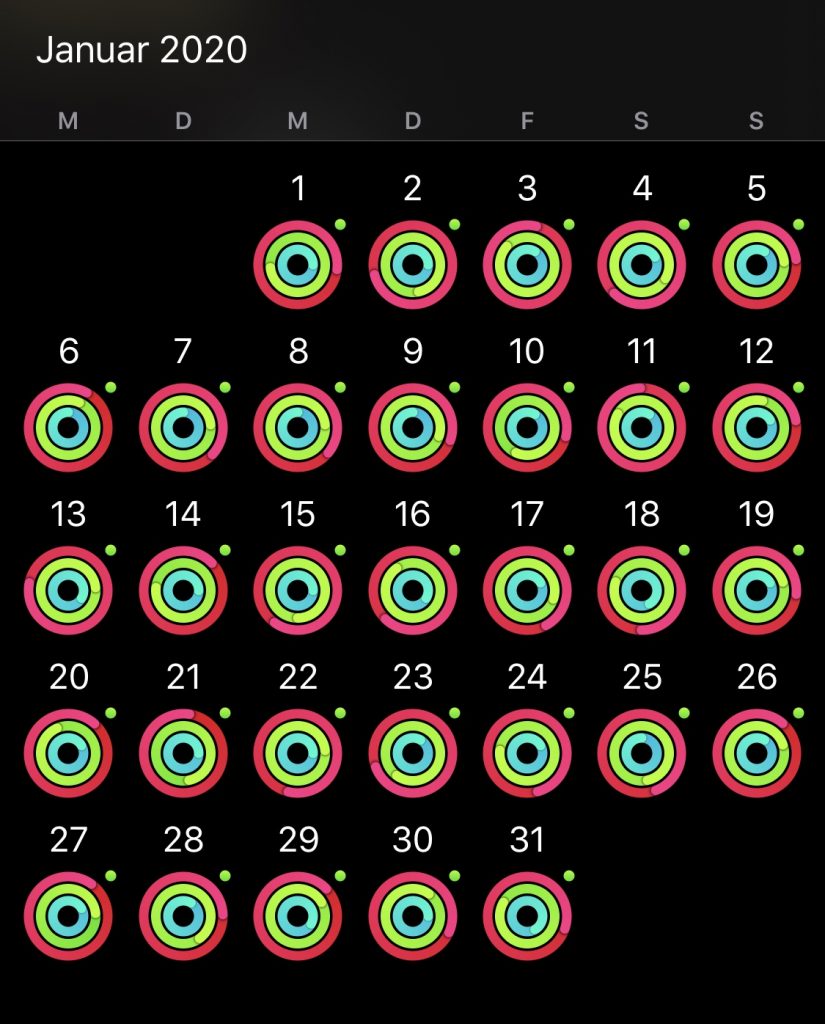825x1024 pixels.
Task: Select the activity rings for January 27
Action: click(68, 916)
